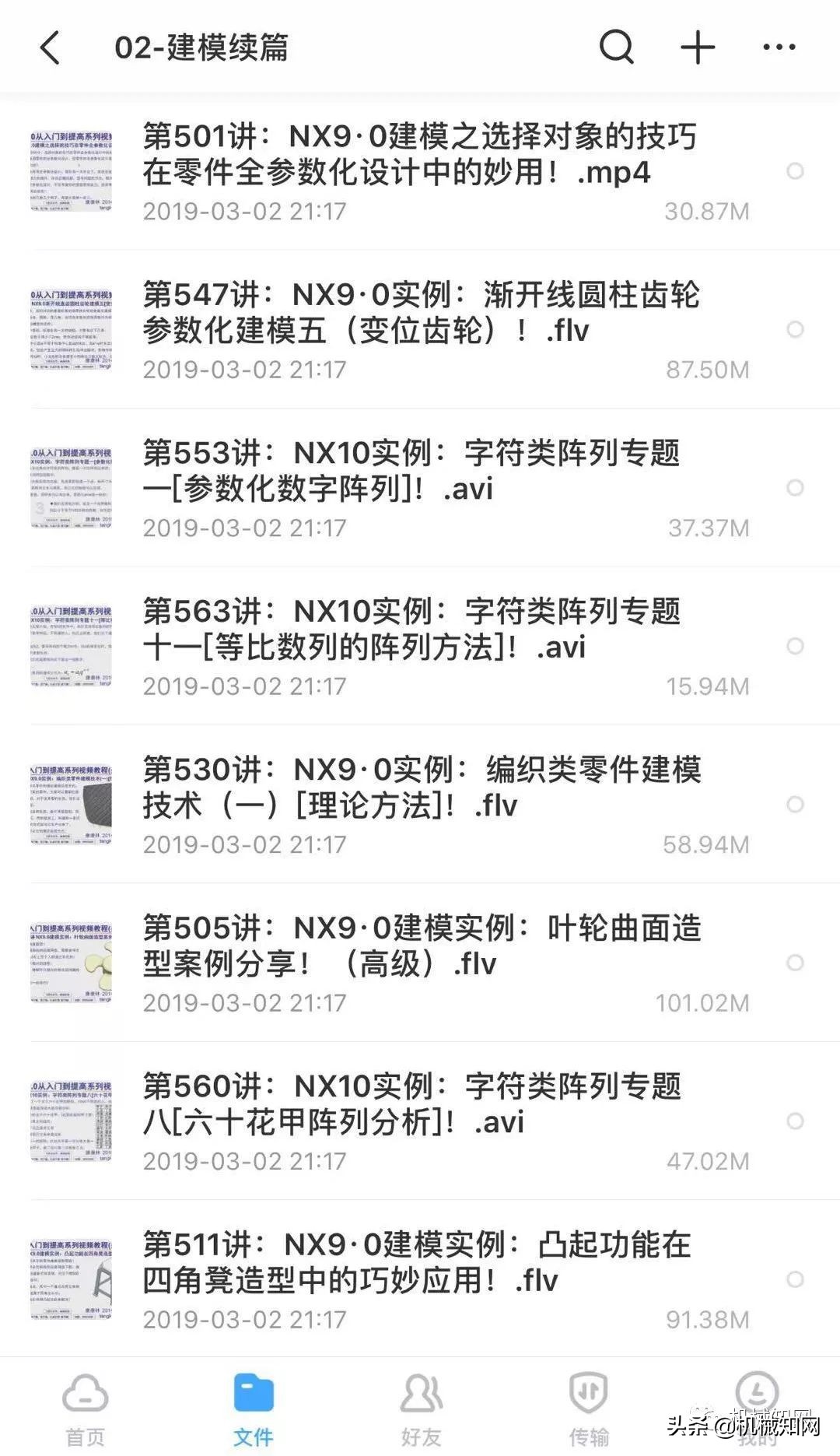
Task: Tap the thumbnail of 第505讲 叶轮曲面 video
Action: [x=74, y=959]
